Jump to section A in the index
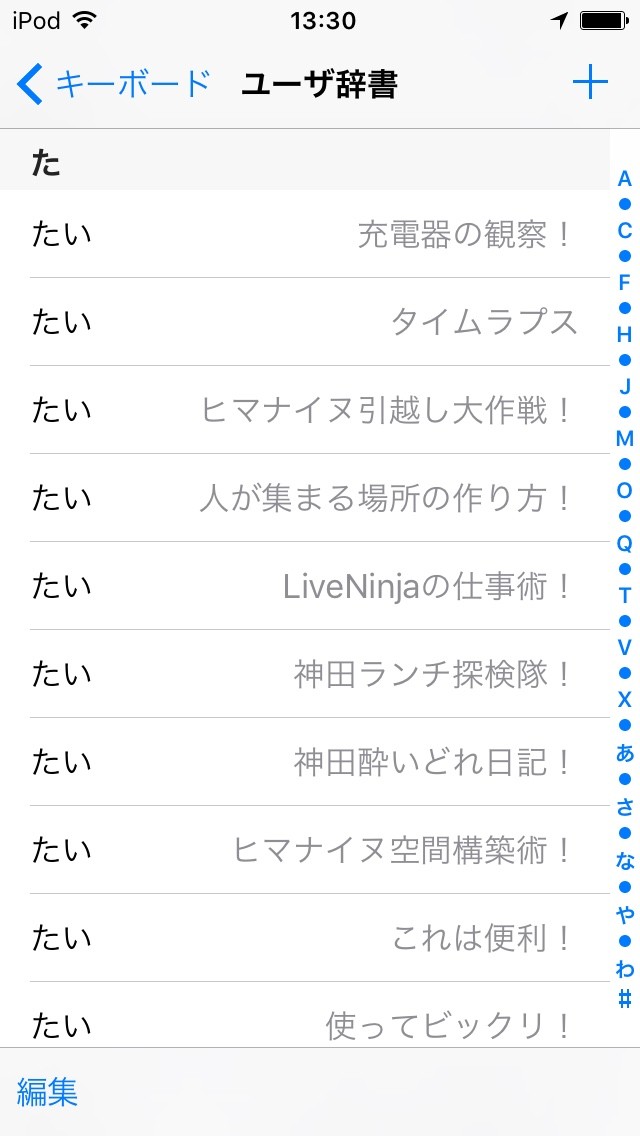This screenshot has width=640, height=1136. pyautogui.click(x=625, y=179)
